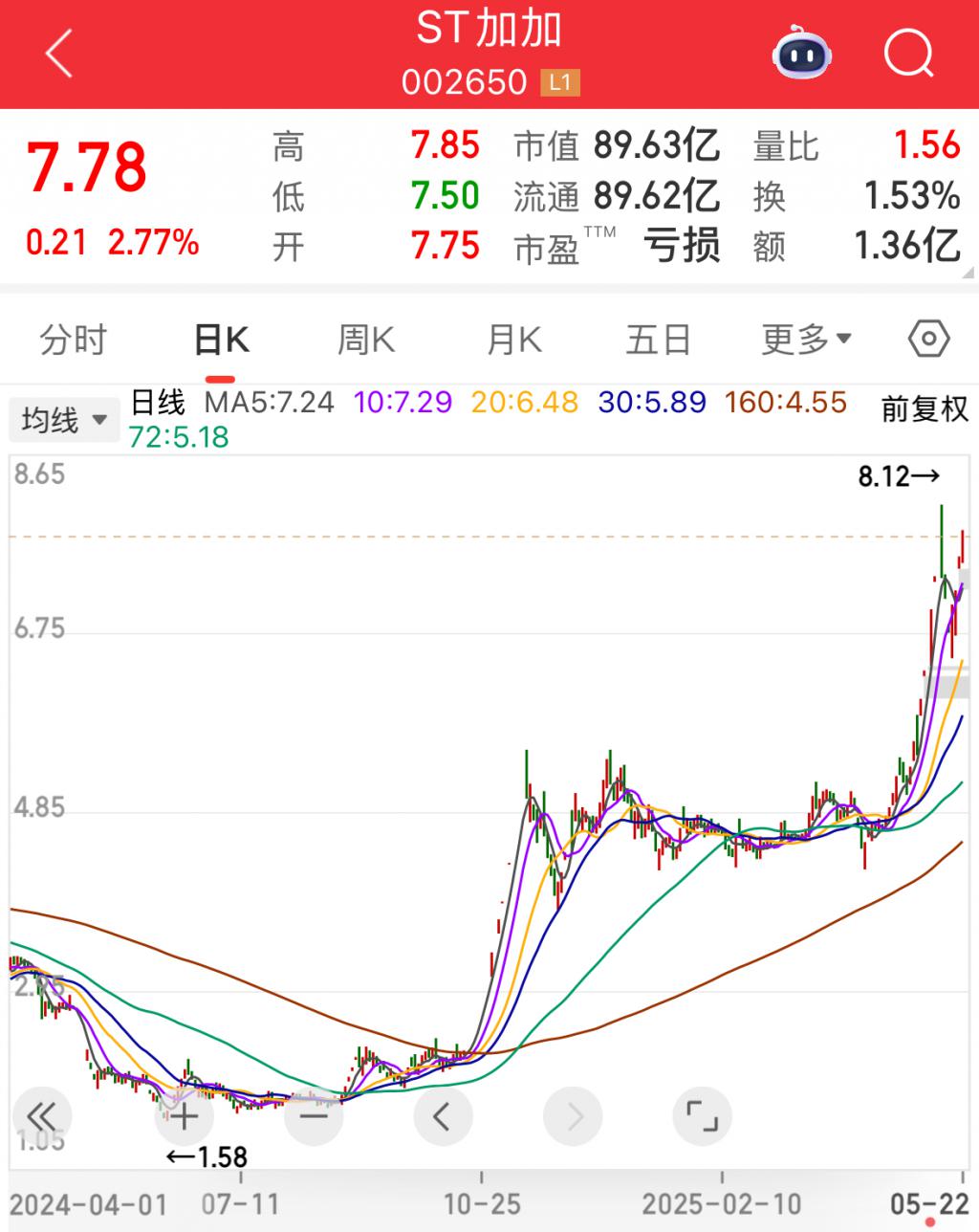Screen dimensions: 979x1232
Task: Switch to the 月K tab
Action: coord(514,340)
